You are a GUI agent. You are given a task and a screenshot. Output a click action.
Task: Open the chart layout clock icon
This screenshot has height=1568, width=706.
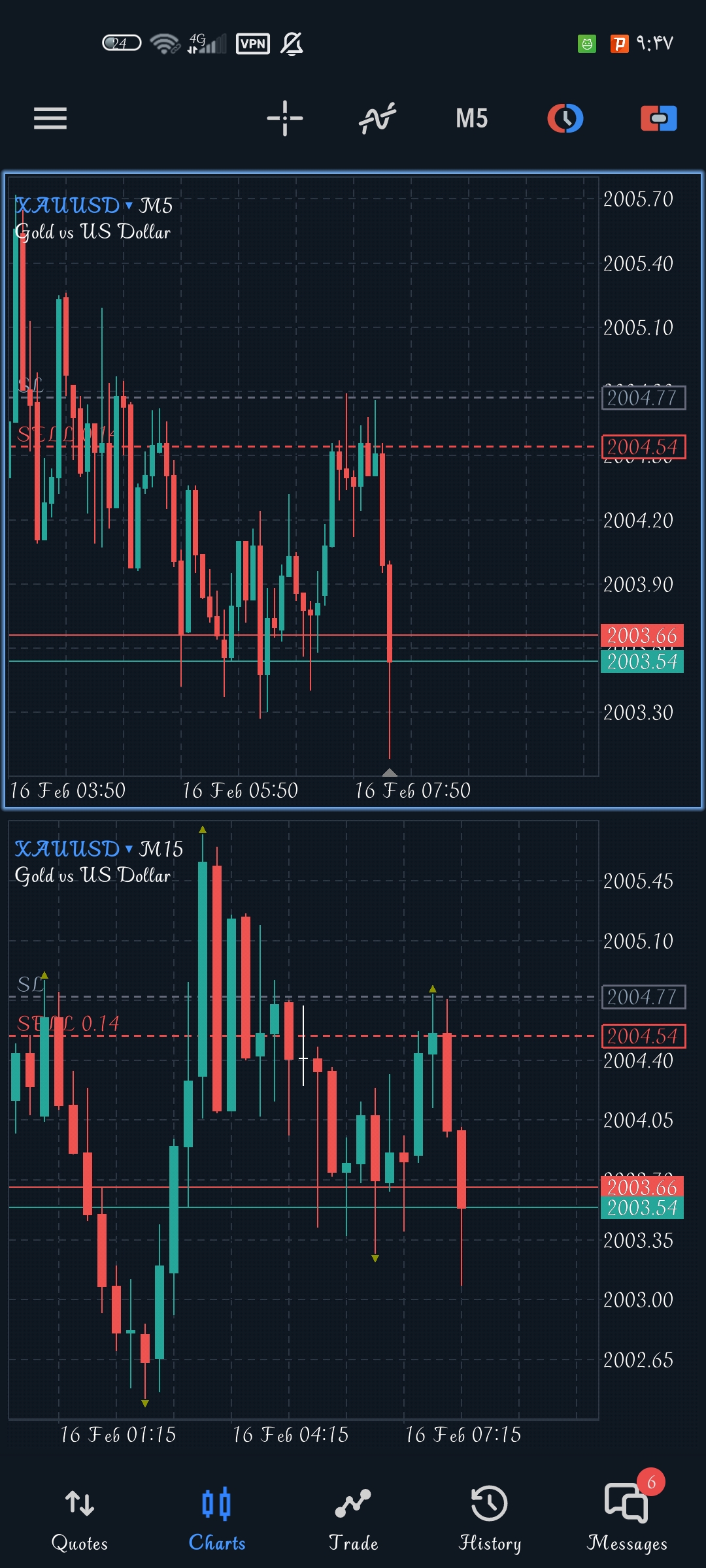click(x=565, y=118)
